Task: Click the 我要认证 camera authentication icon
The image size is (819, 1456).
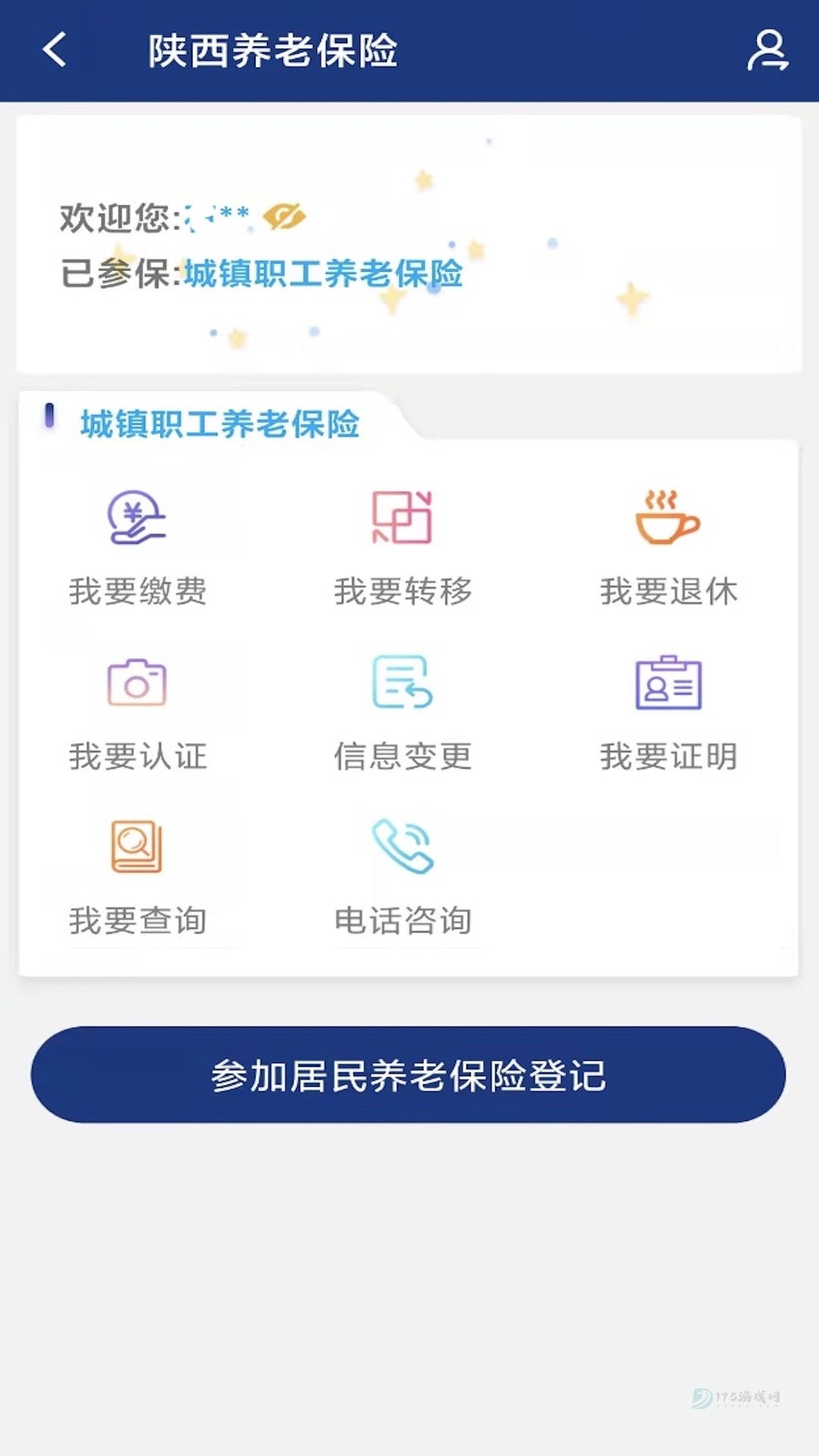Action: coord(136,682)
